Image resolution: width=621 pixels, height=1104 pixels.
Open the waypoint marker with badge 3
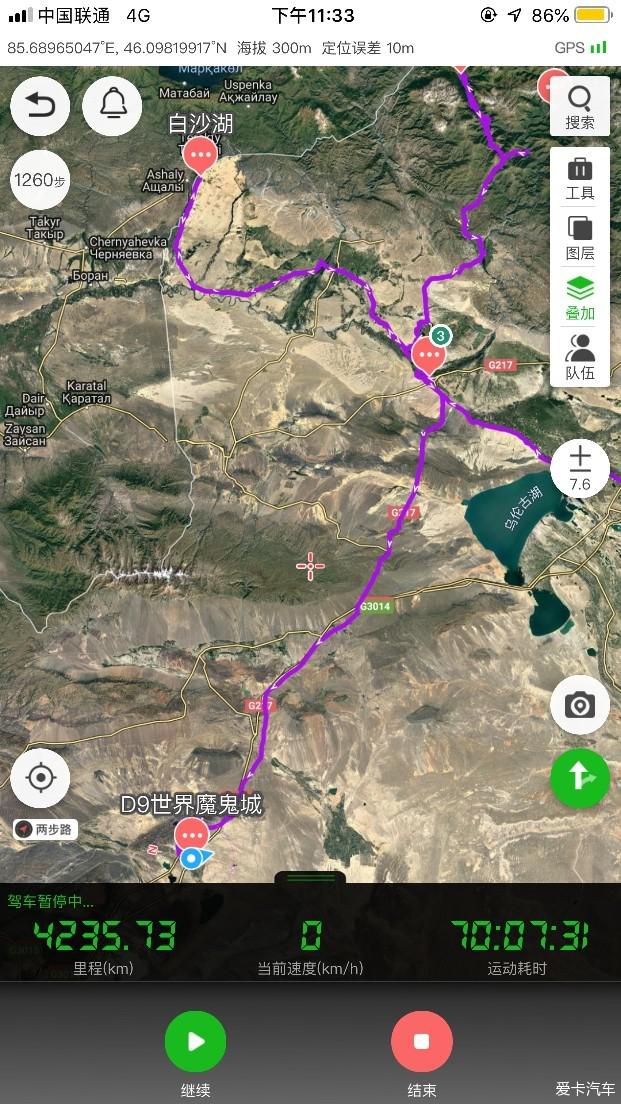click(429, 354)
